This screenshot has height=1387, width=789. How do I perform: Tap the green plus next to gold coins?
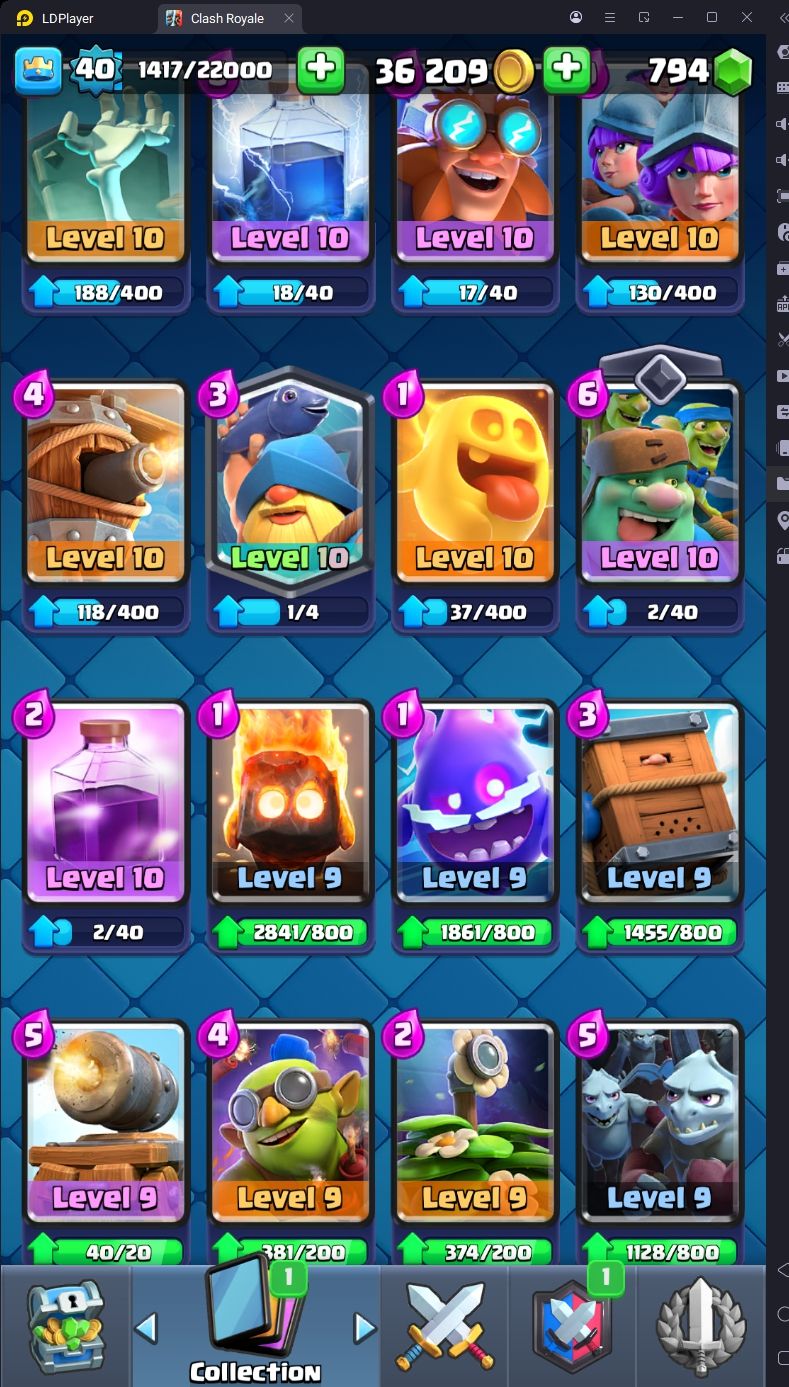pyautogui.click(x=566, y=69)
